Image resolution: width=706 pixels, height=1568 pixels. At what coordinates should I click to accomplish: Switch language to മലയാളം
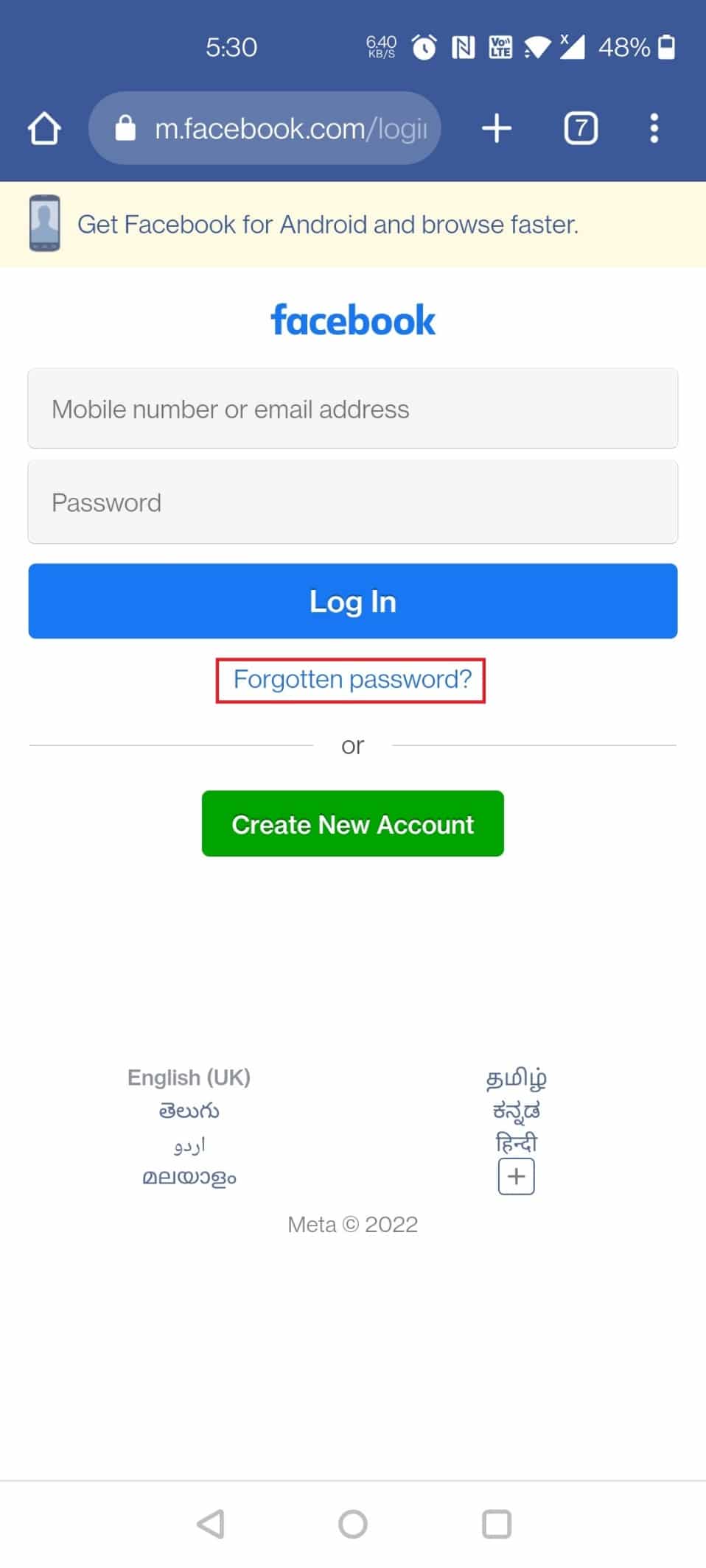pyautogui.click(x=189, y=1177)
